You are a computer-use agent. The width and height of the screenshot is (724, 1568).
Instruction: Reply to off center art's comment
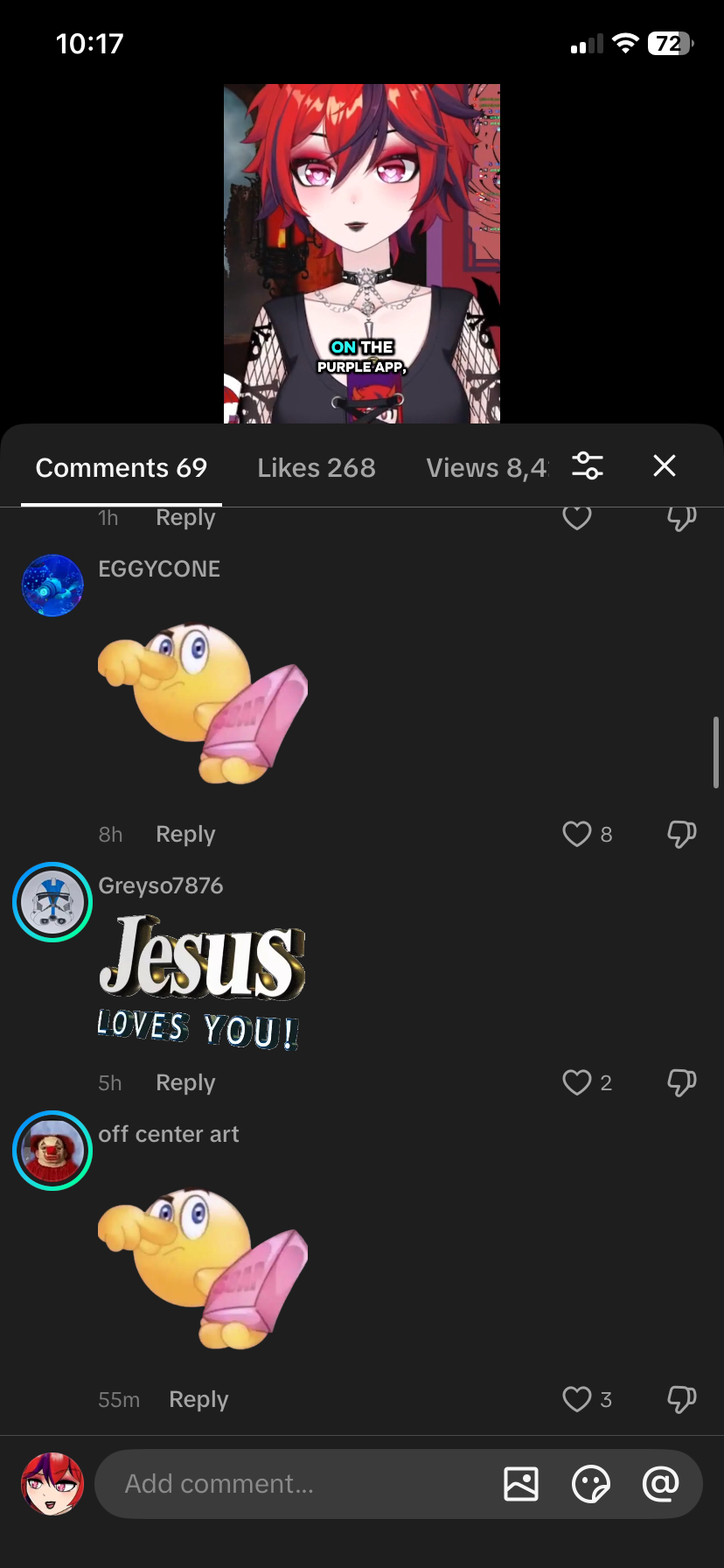(198, 1399)
